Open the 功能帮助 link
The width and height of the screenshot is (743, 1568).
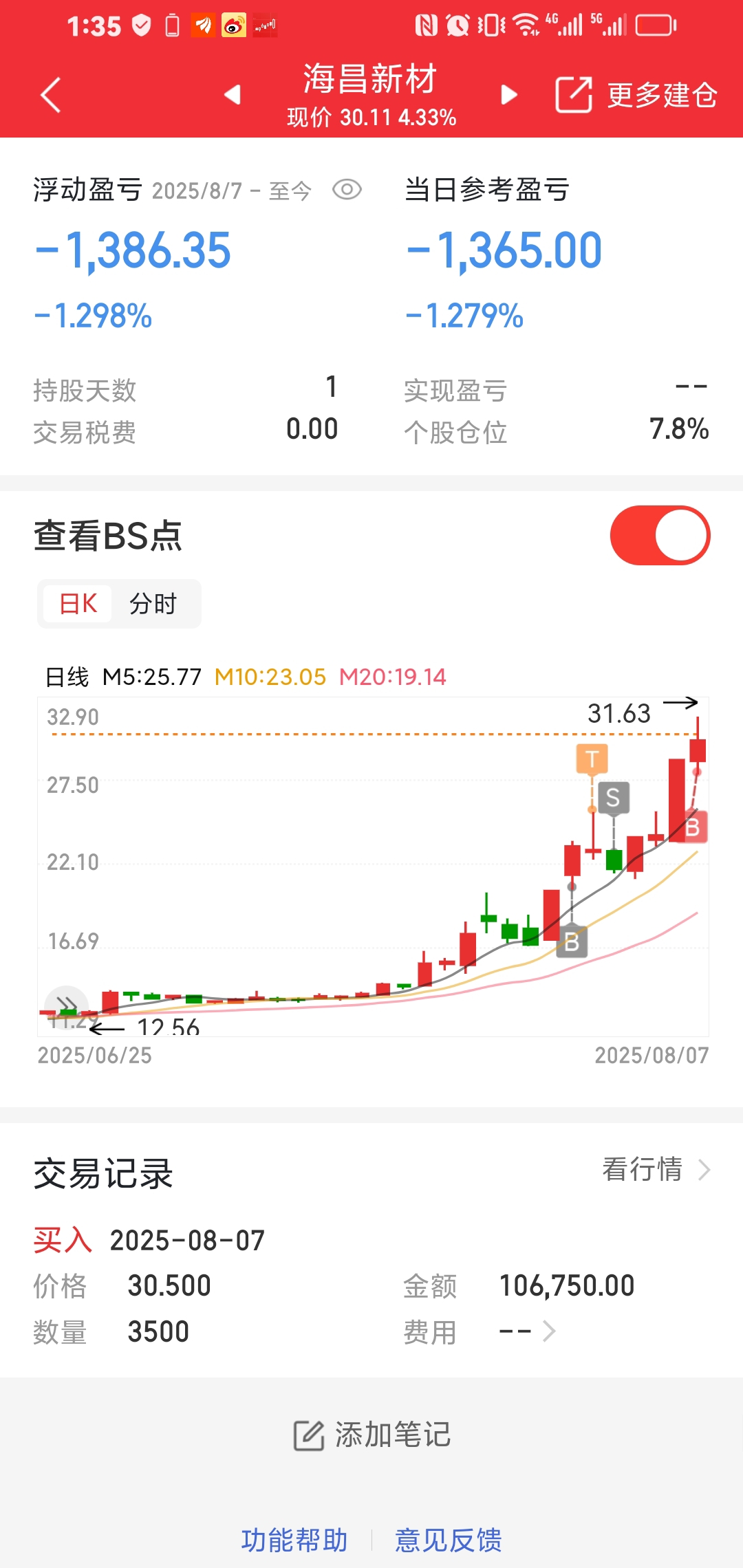[294, 1540]
